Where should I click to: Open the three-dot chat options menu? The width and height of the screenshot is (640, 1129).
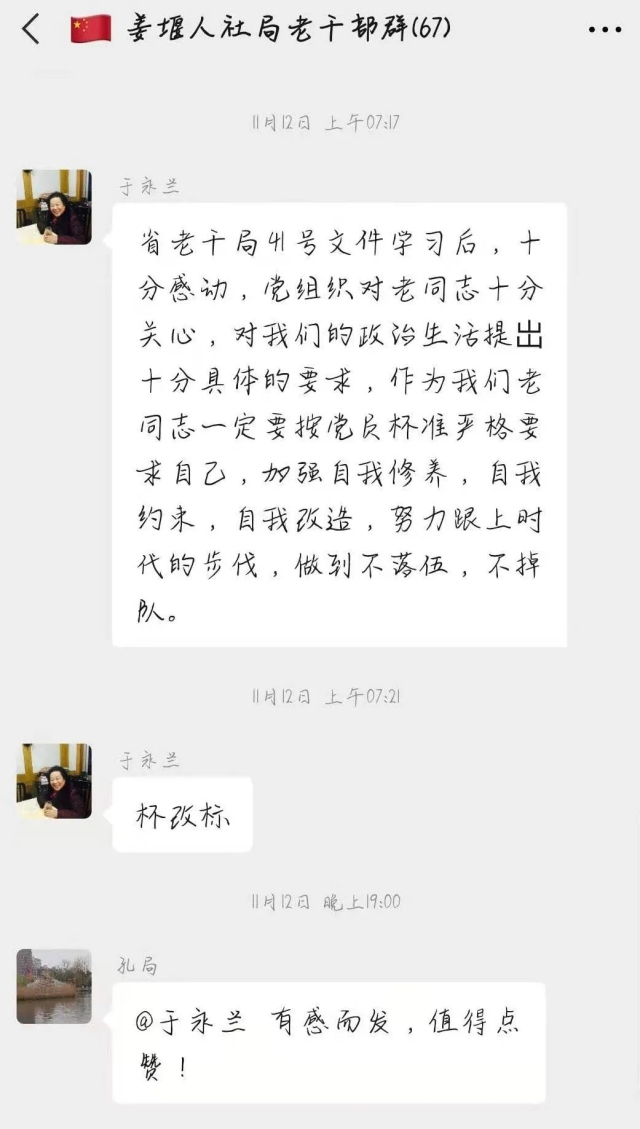click(604, 30)
